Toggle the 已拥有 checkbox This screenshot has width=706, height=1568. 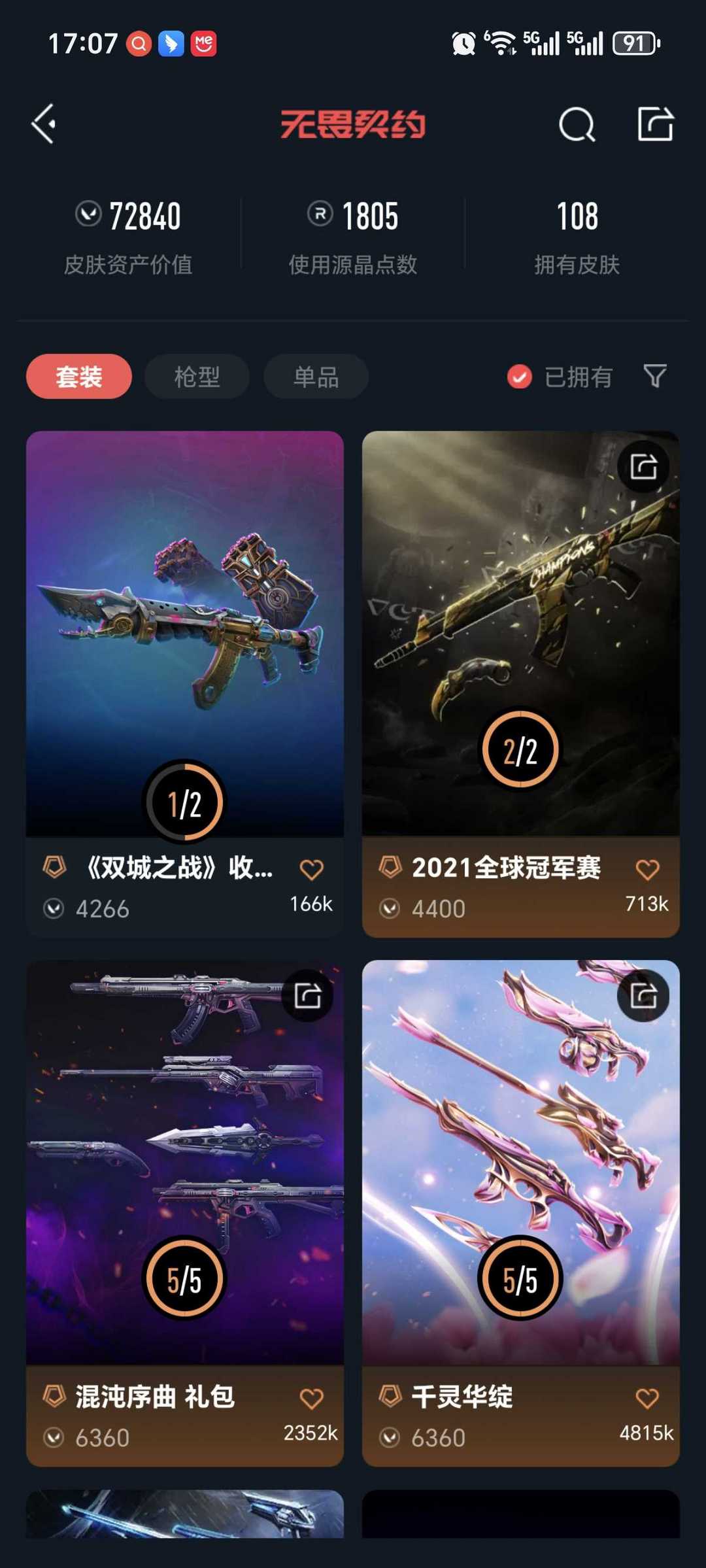click(x=520, y=377)
